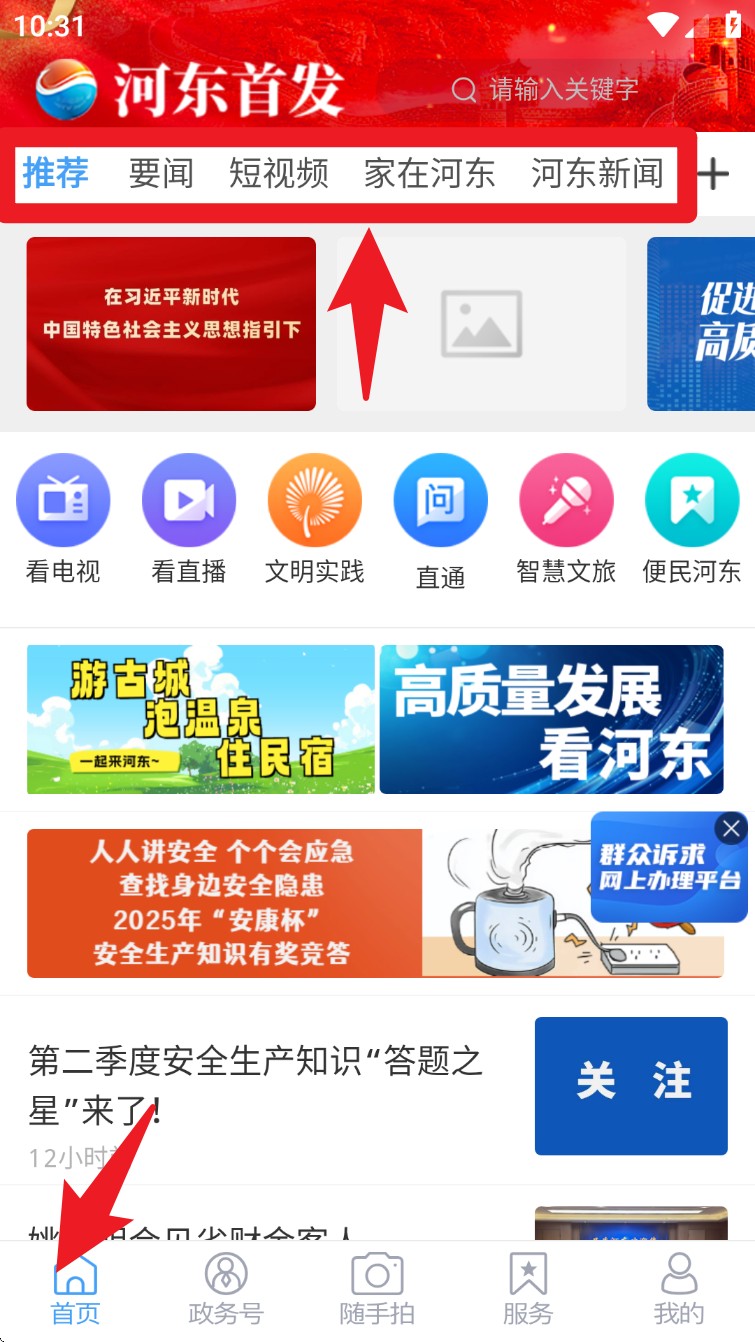Open the 高质量发展看河东 banner

coord(551,719)
